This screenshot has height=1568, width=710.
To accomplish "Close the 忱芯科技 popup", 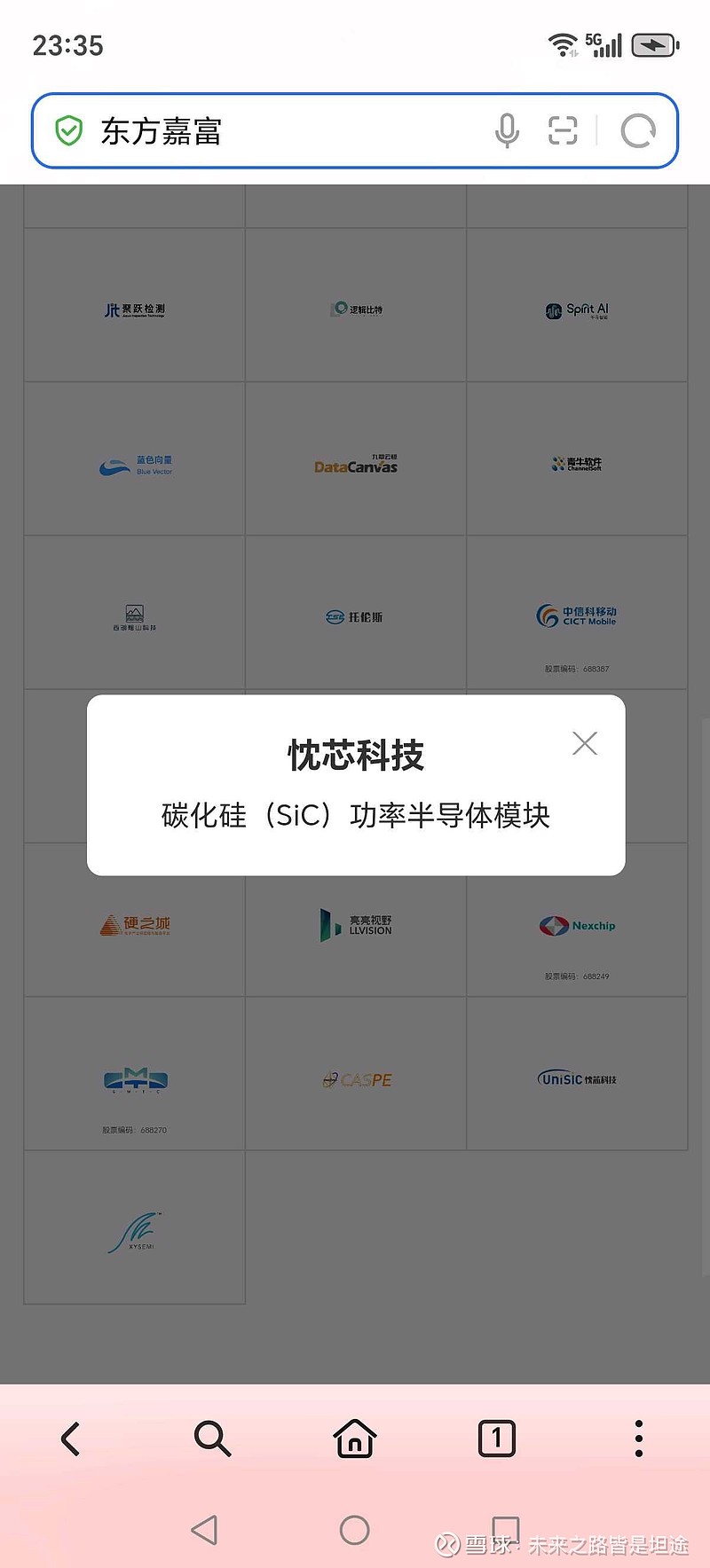I will (x=585, y=743).
